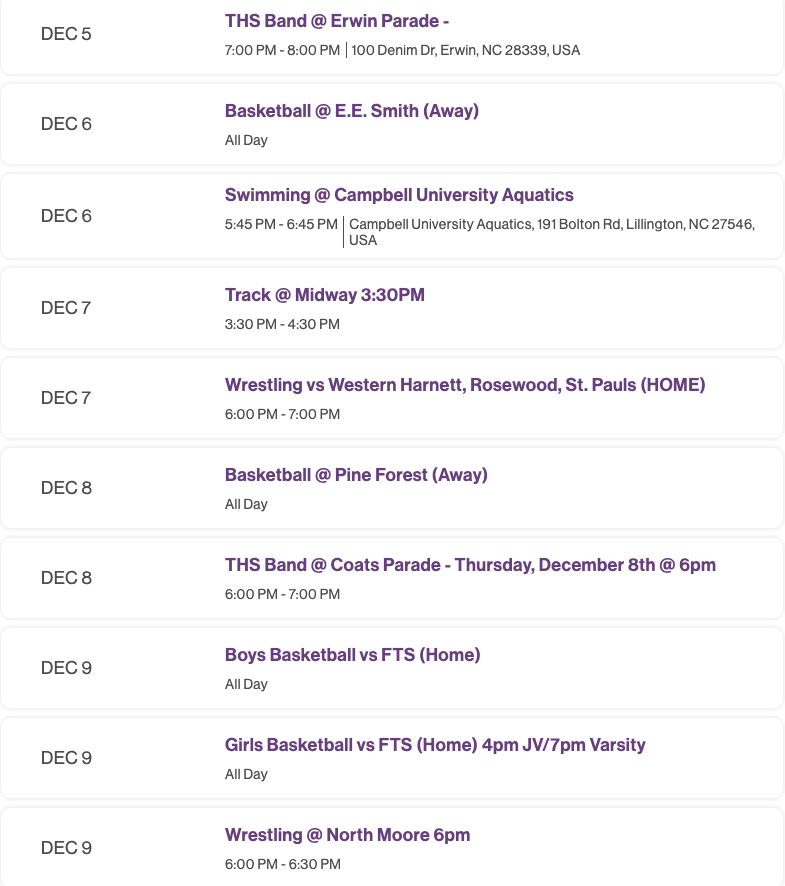The height and width of the screenshot is (886, 785).
Task: Select the Basketball @ Pine Forest (Away) event
Action: coord(356,475)
